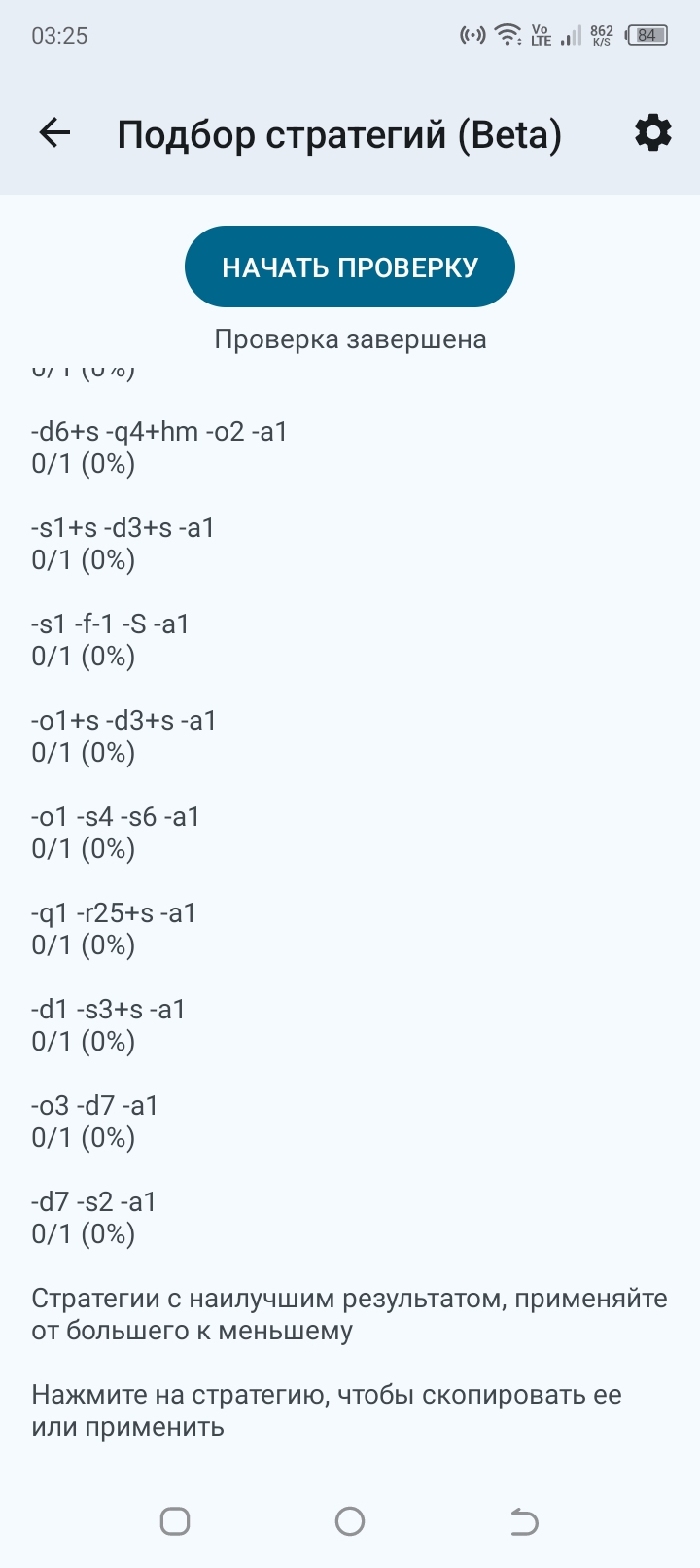
Task: Tap the back arrow in the title bar
Action: pos(53,133)
